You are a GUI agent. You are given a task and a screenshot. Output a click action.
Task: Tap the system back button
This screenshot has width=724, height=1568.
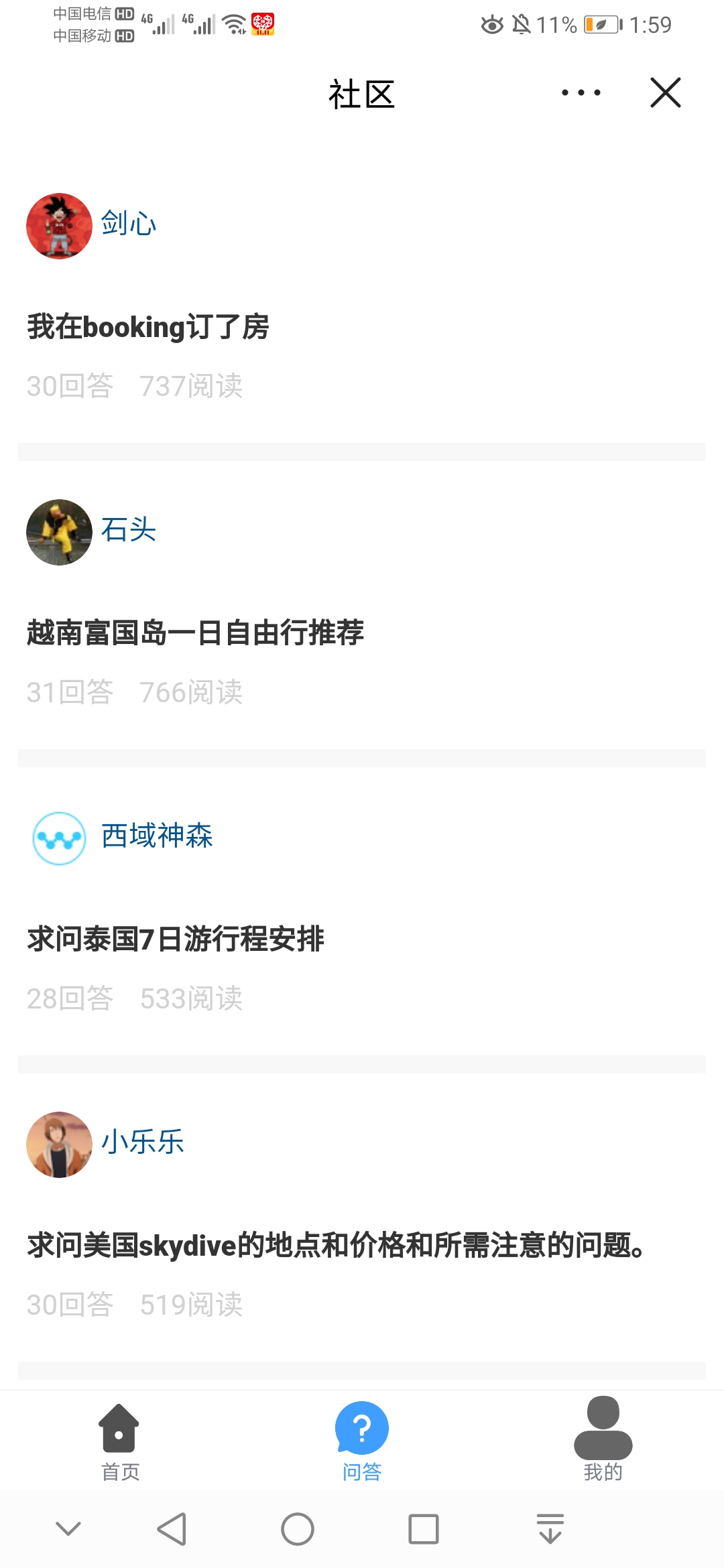(x=172, y=1529)
